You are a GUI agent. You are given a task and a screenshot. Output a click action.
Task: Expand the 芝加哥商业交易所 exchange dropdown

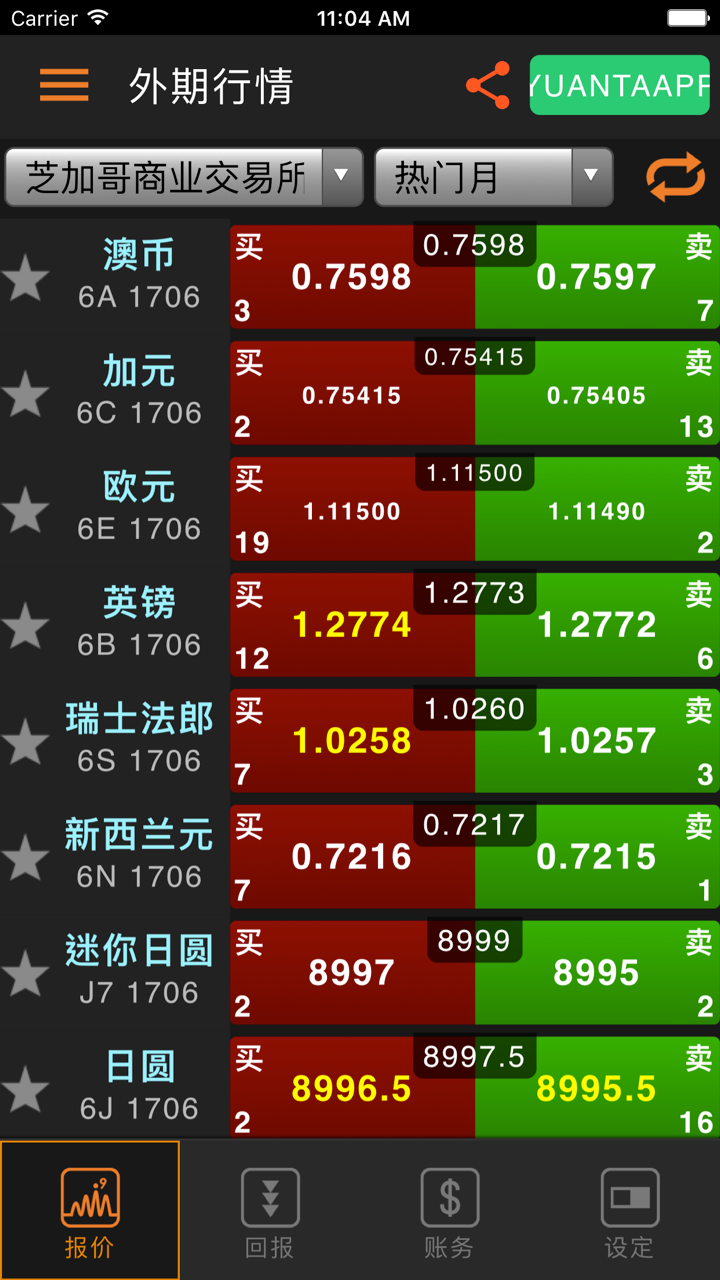coord(184,177)
